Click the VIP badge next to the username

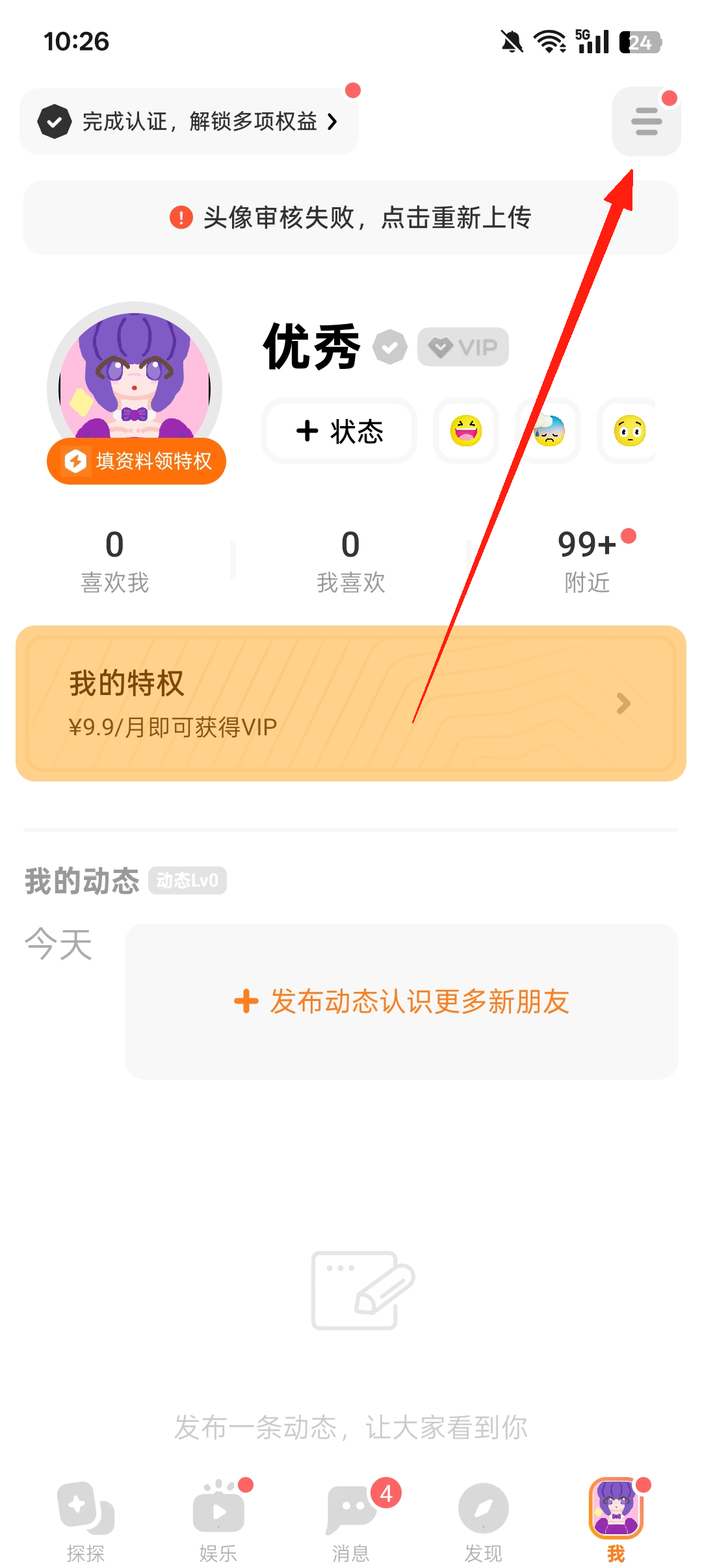pyautogui.click(x=463, y=347)
